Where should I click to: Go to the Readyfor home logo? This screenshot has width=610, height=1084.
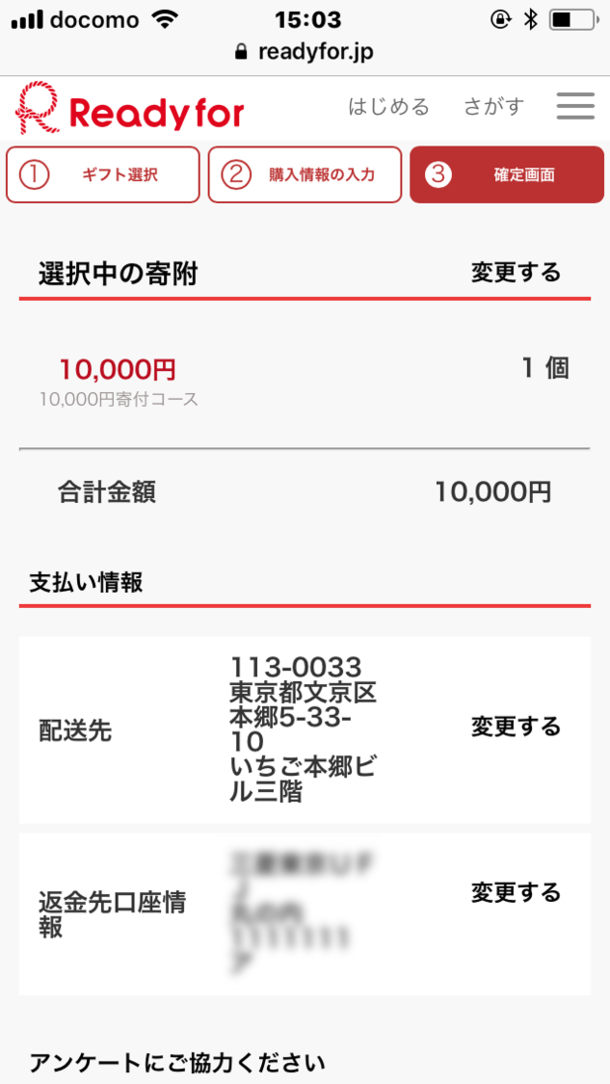pos(130,110)
